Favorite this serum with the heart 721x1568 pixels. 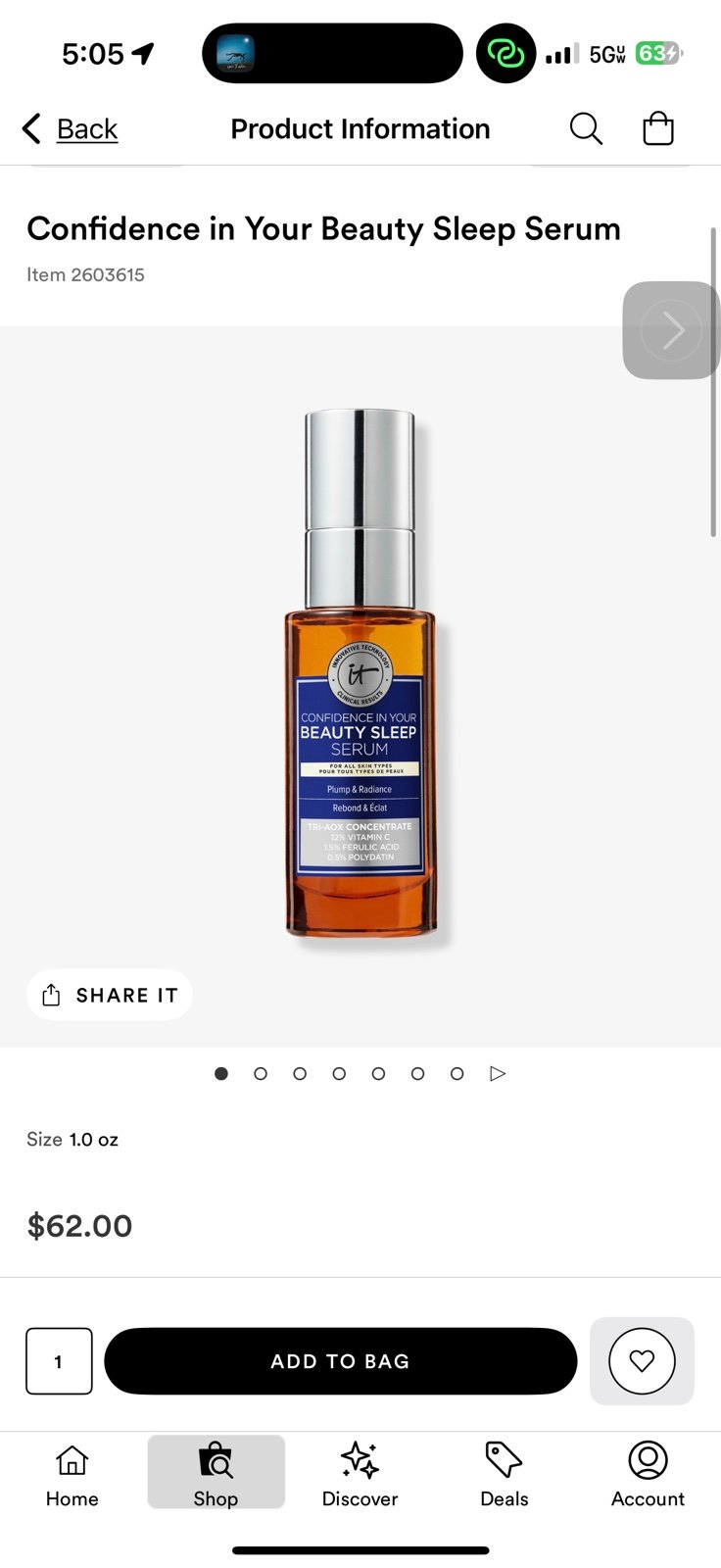pos(642,1361)
